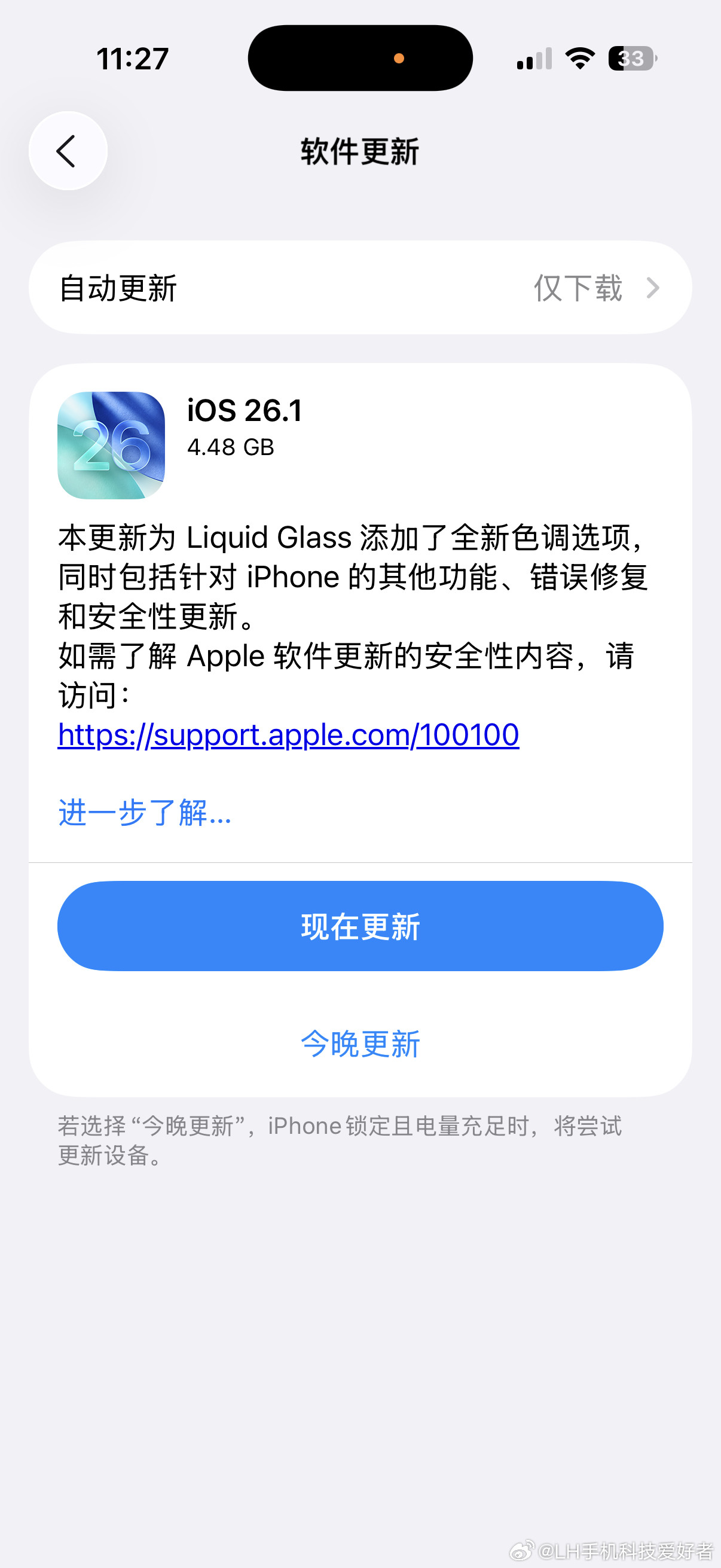
Task: Enable automatic updates via 自动更新 setting
Action: tap(119, 288)
